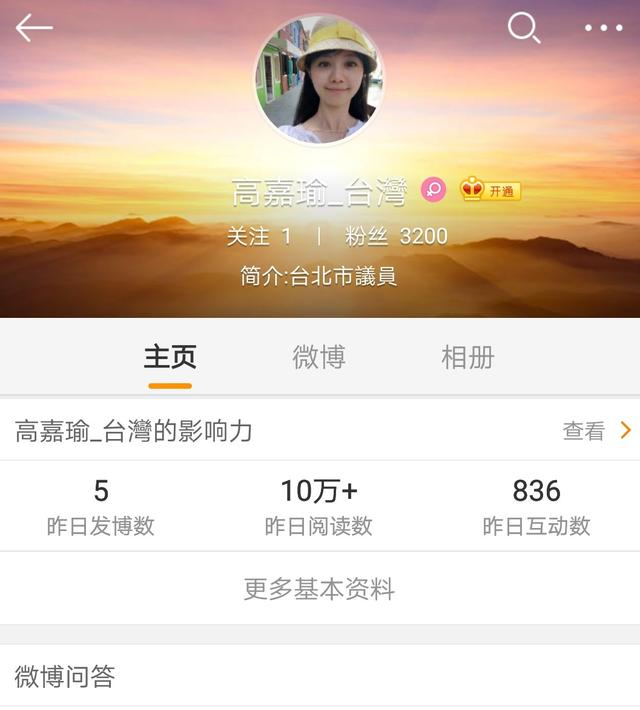Switch to the 主页 tab

[x=170, y=357]
